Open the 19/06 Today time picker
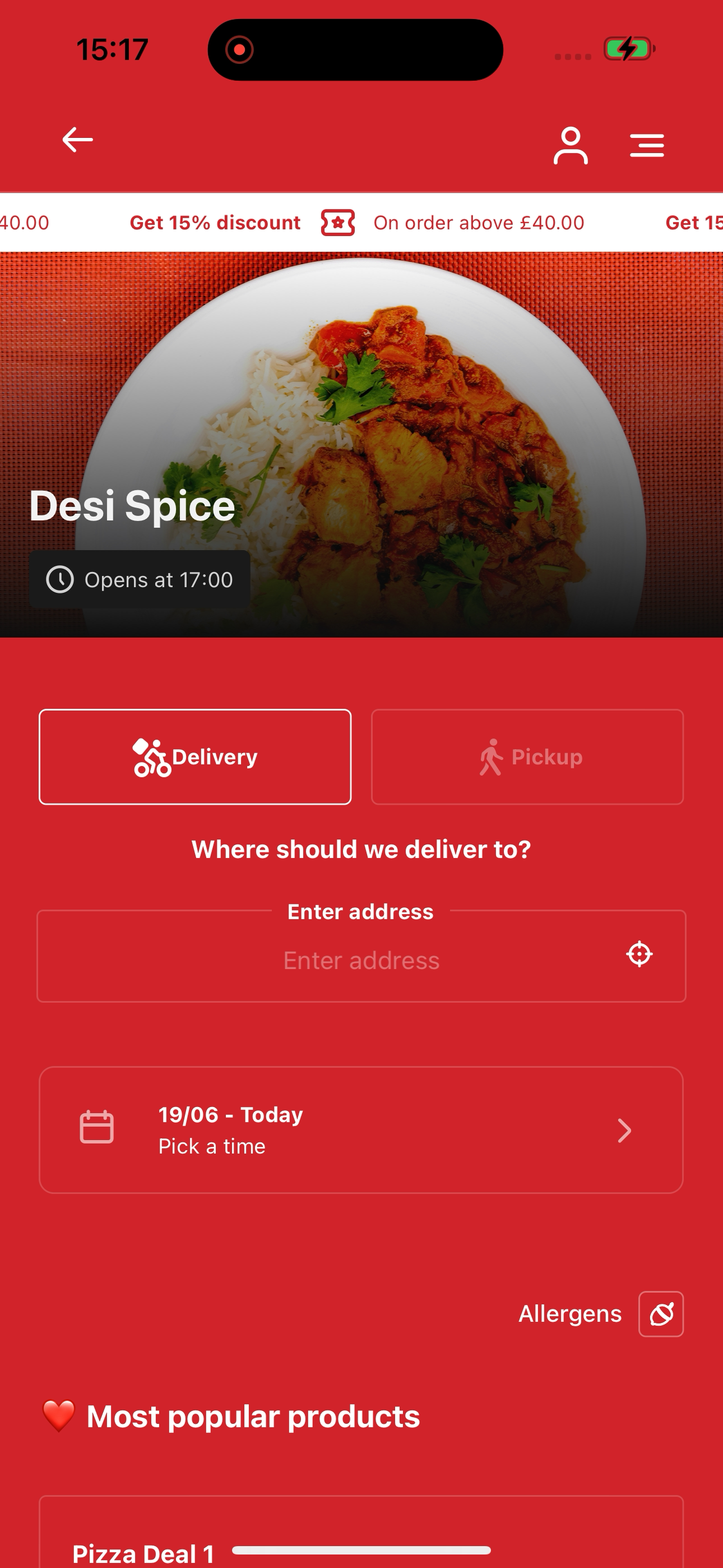Image resolution: width=723 pixels, height=1568 pixels. click(x=361, y=1130)
